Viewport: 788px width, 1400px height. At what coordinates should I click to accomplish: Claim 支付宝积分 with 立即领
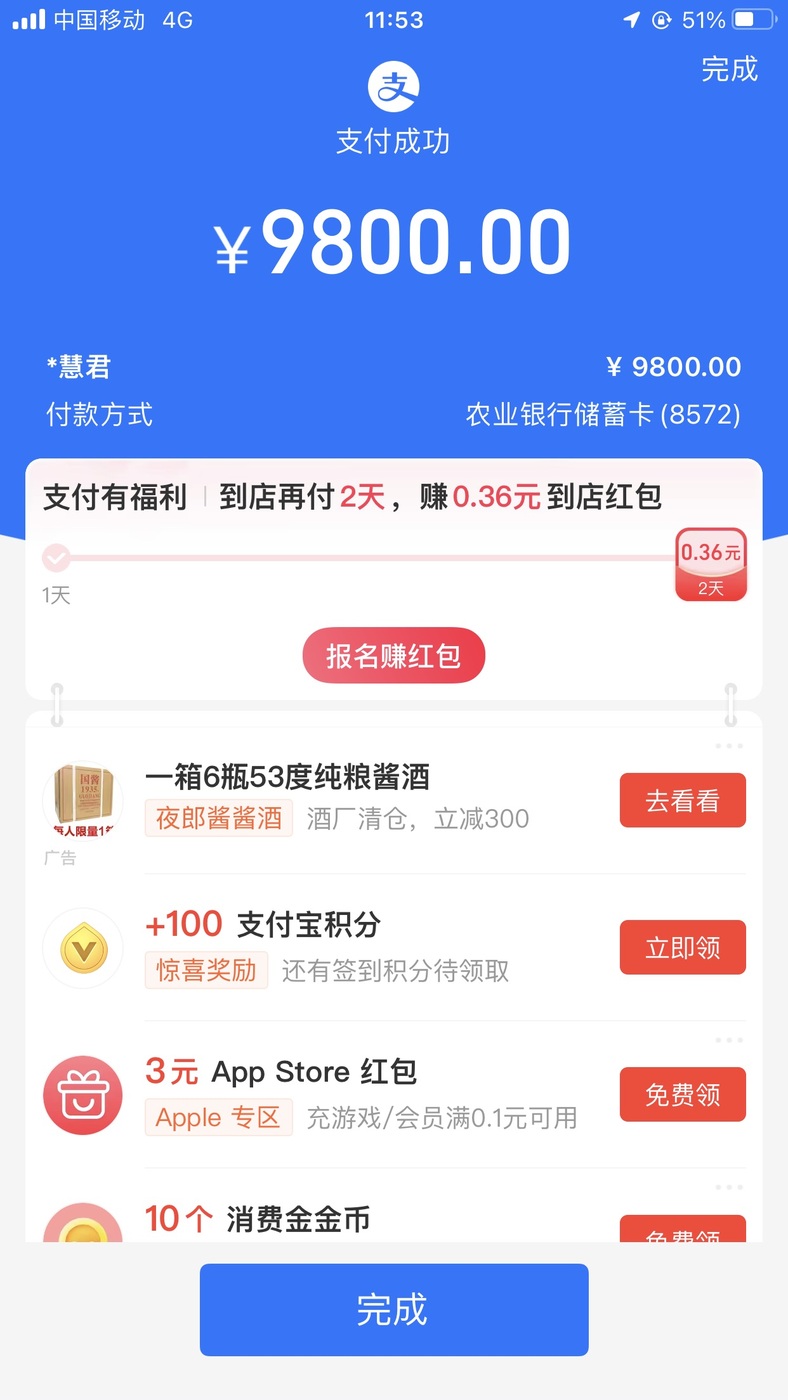point(682,947)
